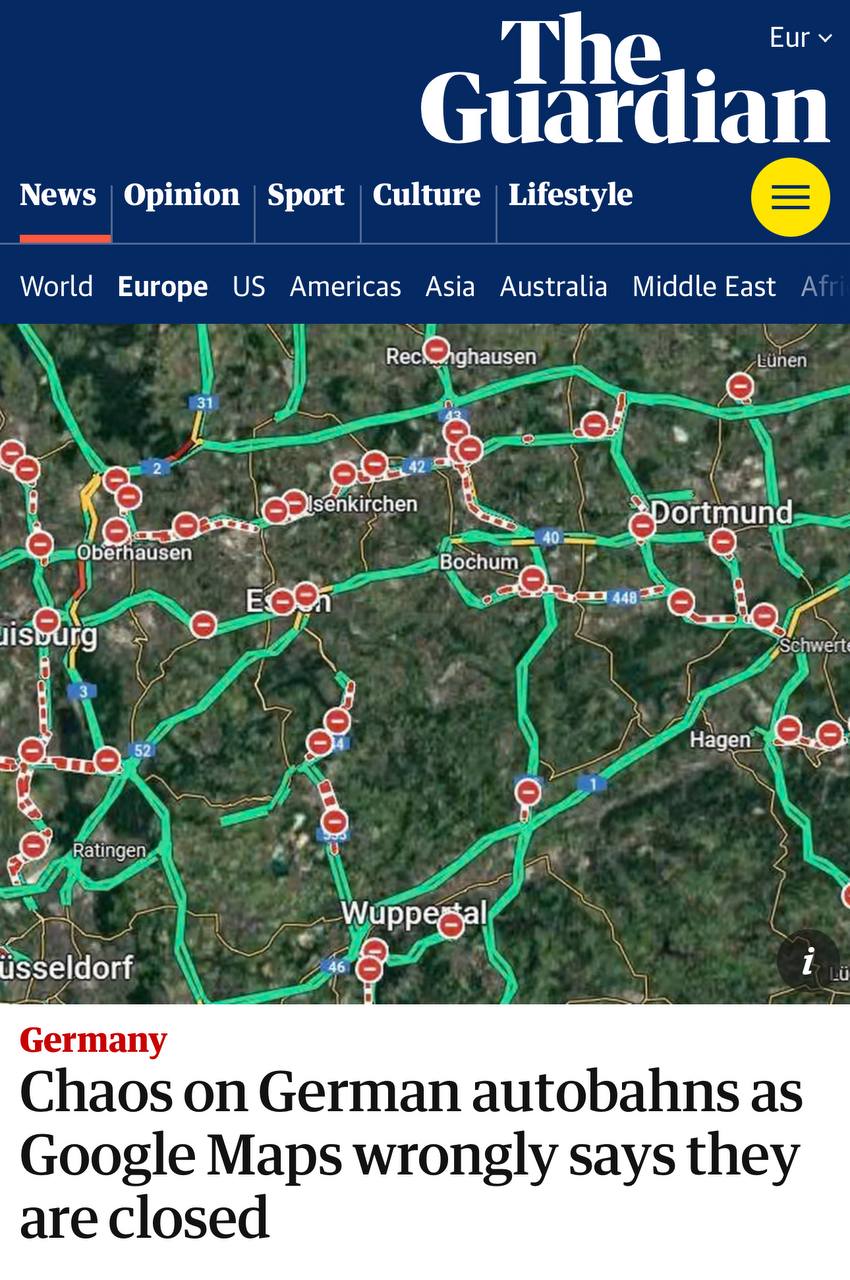Show image caption info icon
The height and width of the screenshot is (1280, 850).
pos(808,961)
